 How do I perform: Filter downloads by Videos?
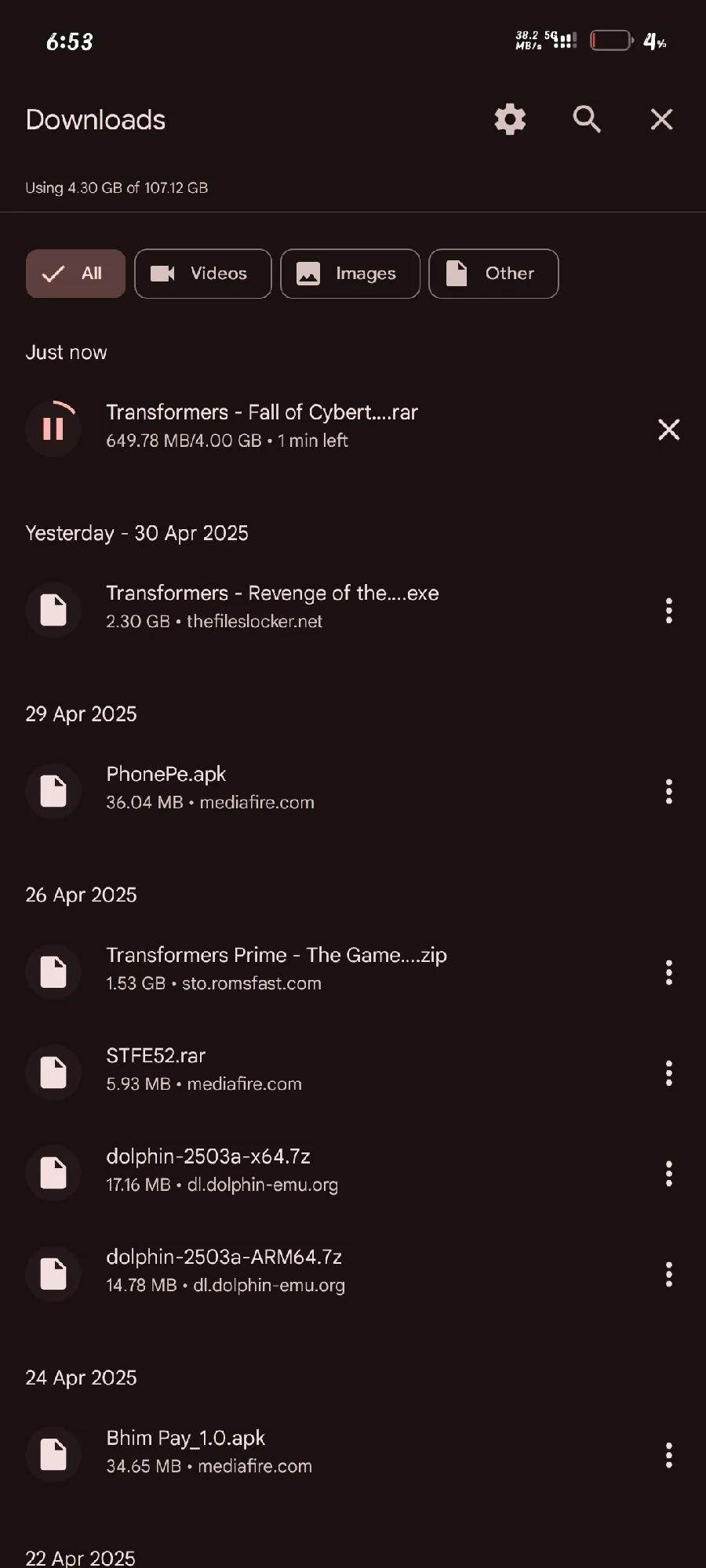click(x=202, y=274)
